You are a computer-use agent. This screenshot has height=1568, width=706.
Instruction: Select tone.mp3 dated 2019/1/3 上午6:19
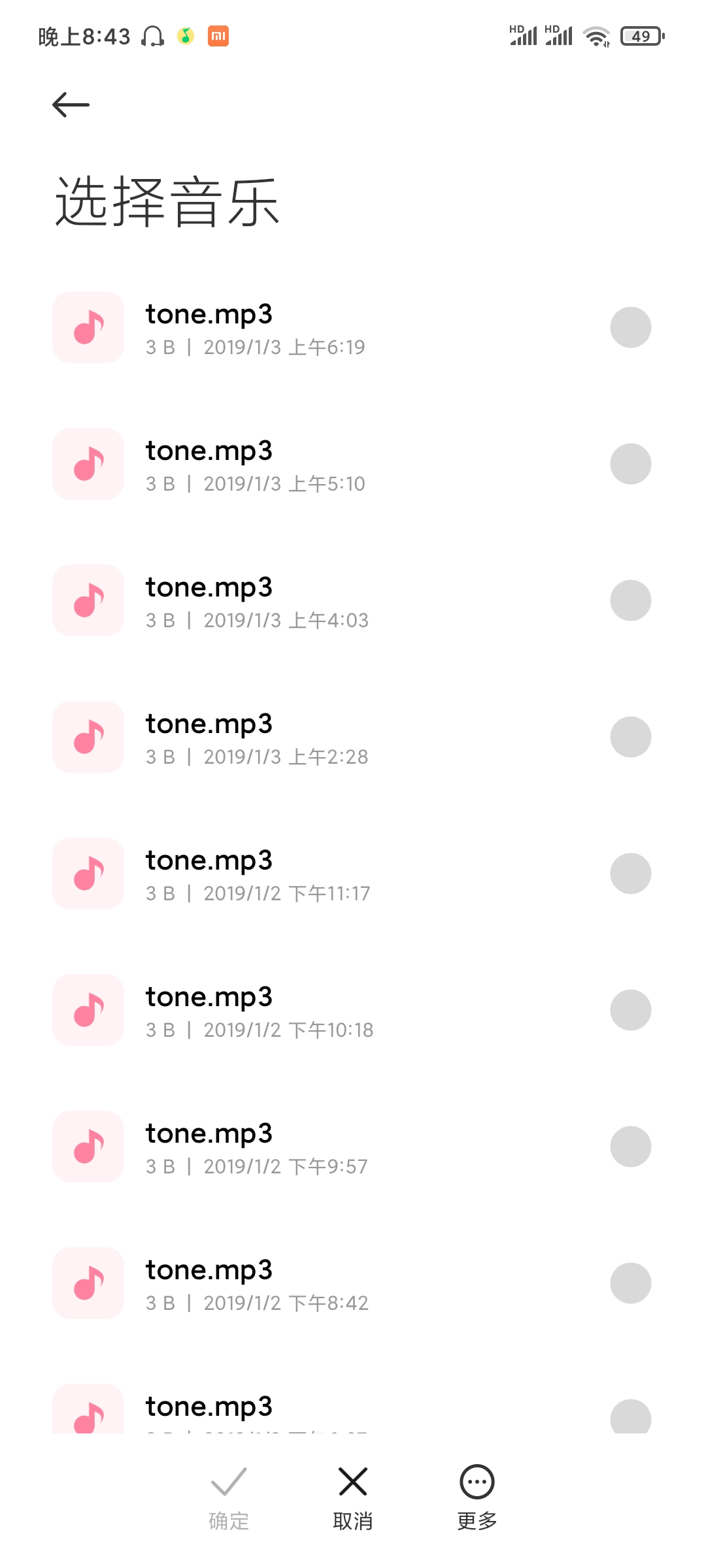(630, 327)
